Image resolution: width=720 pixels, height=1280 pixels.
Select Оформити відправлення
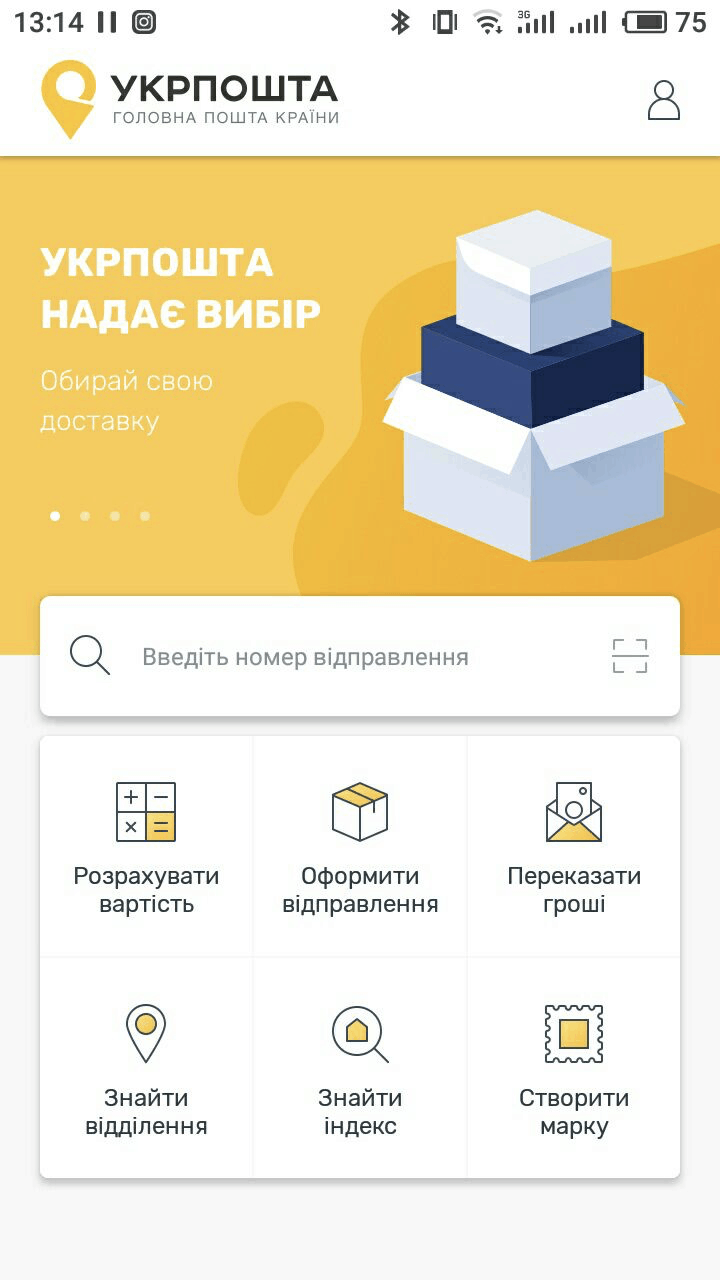coord(360,847)
